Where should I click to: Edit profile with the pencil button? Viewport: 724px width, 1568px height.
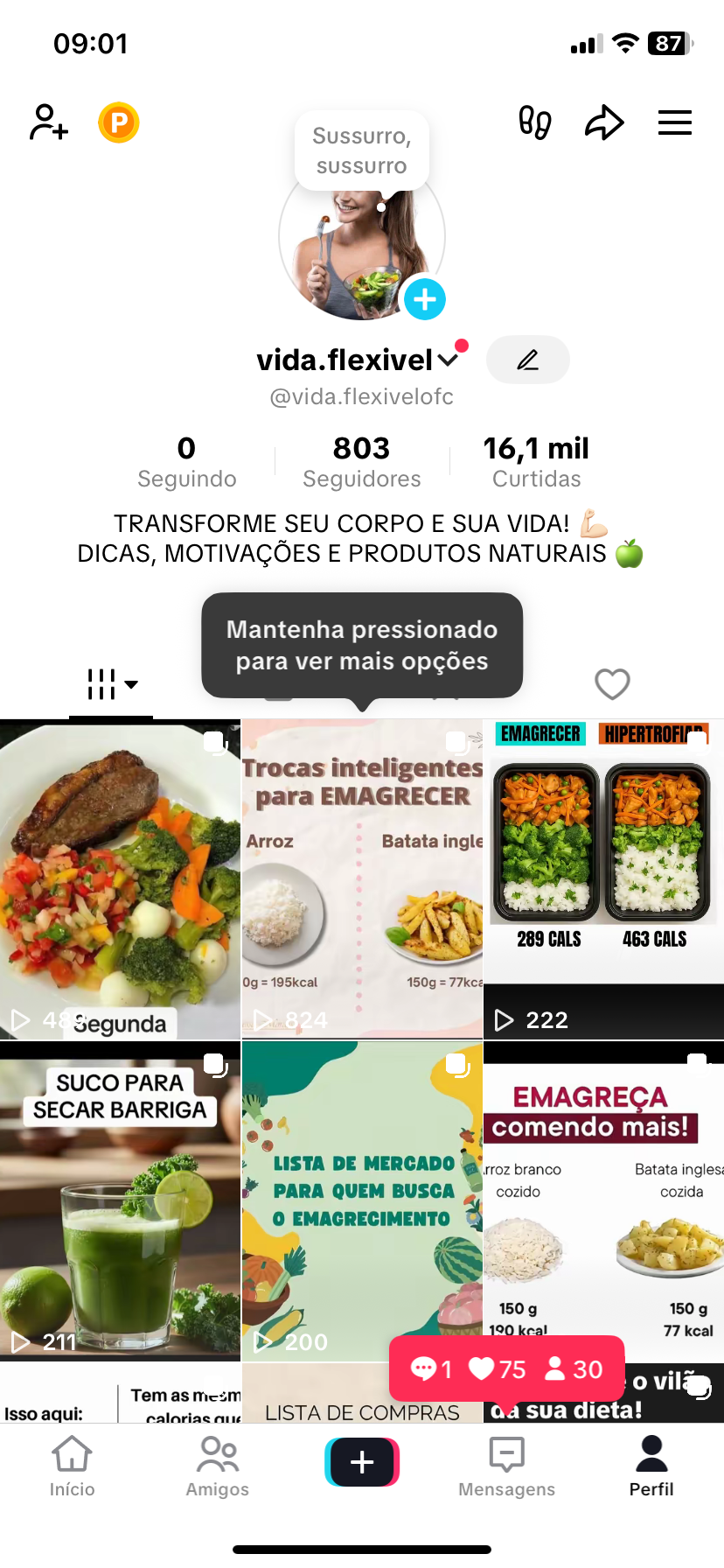(x=527, y=360)
